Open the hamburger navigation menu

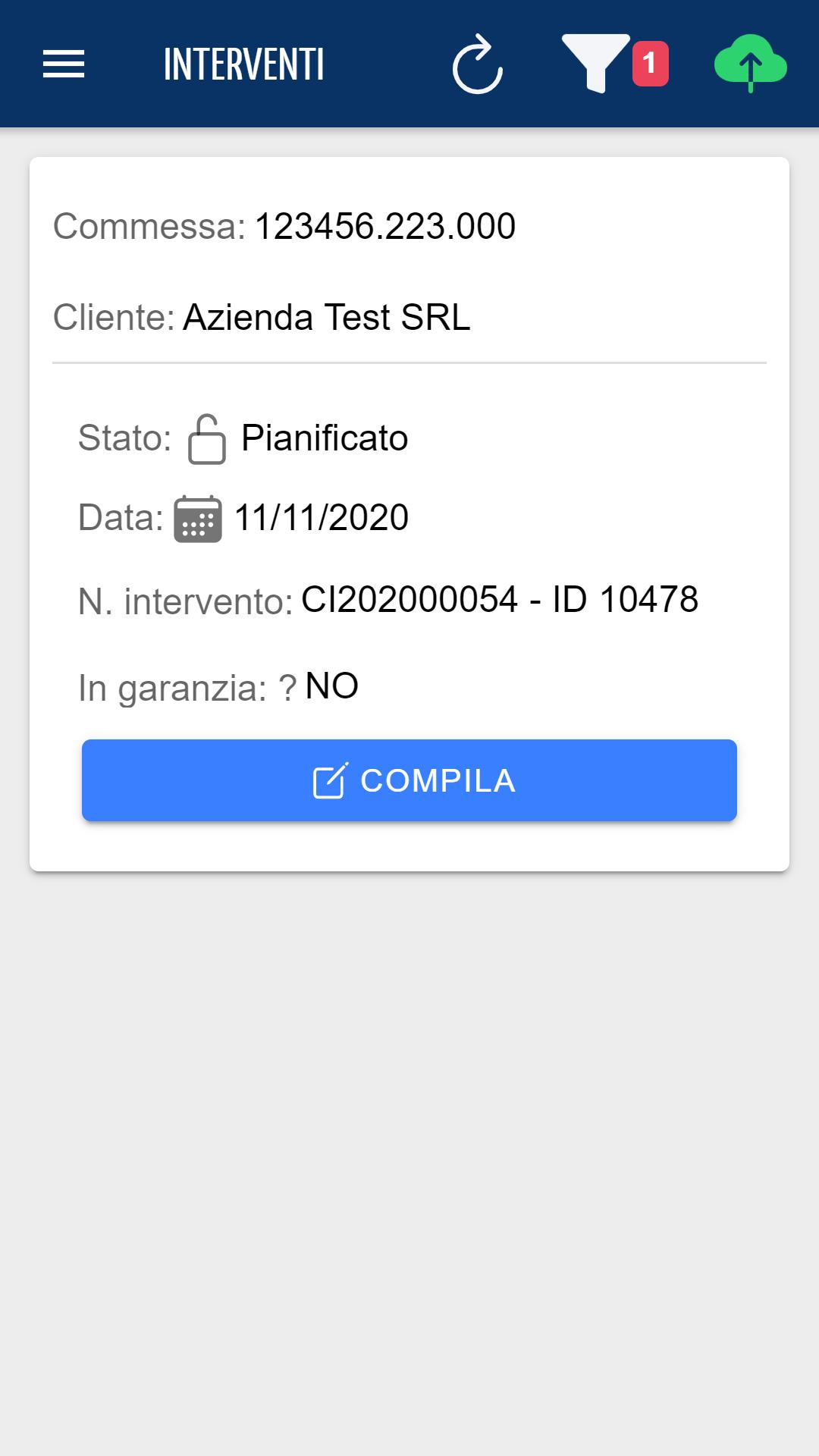tap(64, 64)
